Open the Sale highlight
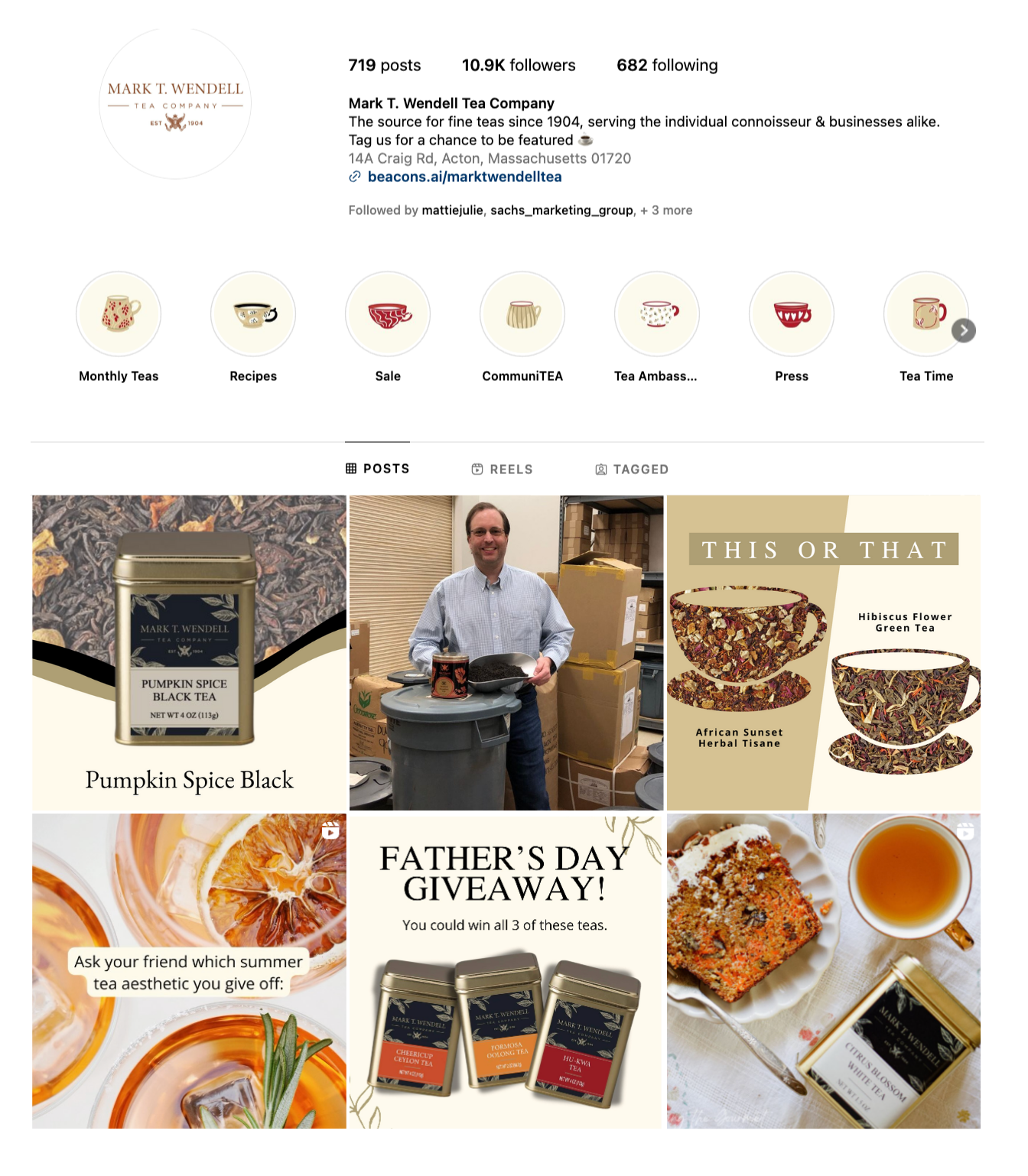Viewport: 1028px width, 1176px height. [x=388, y=314]
